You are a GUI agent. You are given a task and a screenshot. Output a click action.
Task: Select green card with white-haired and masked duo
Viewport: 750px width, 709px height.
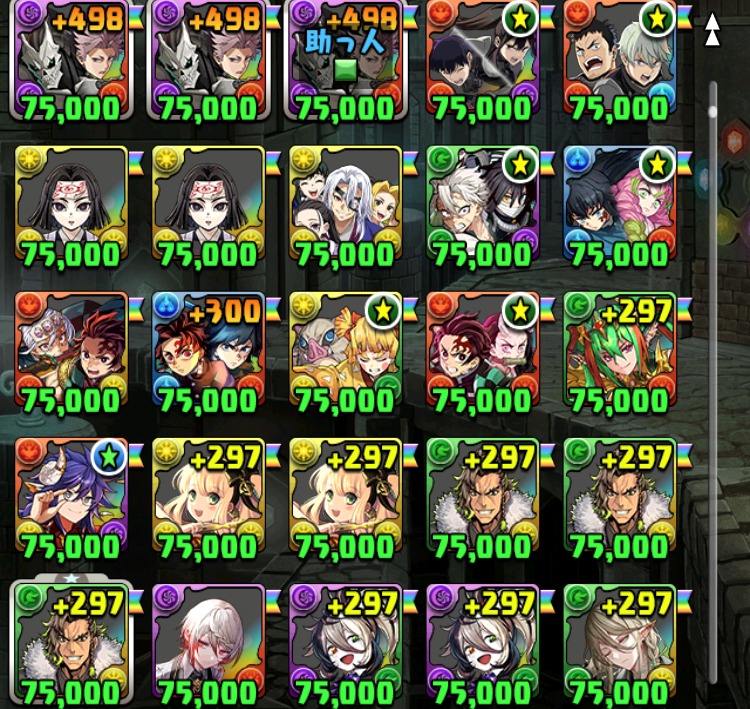click(482, 208)
